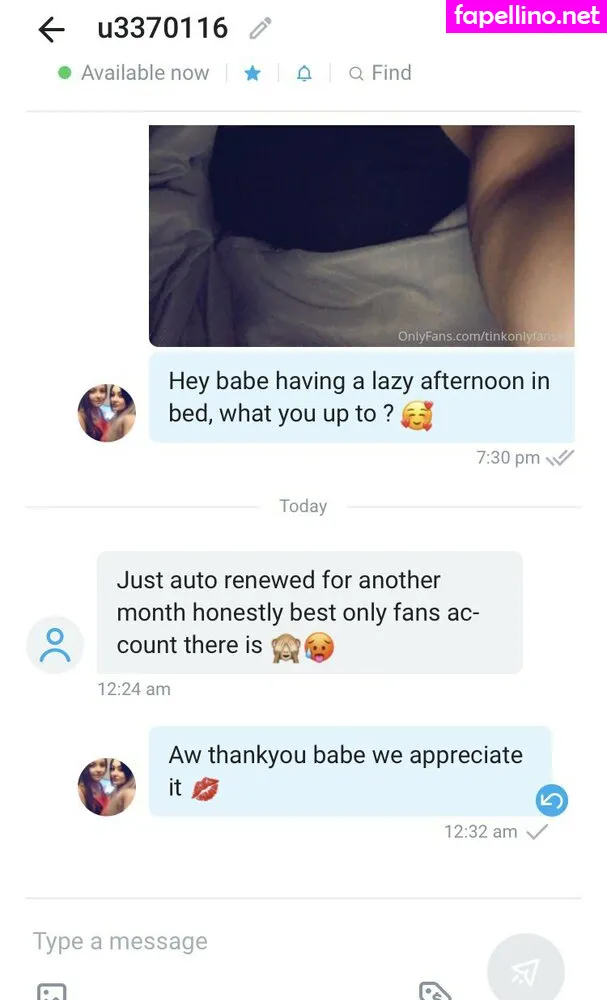Open Find to search this chat
This screenshot has height=1000, width=607.
(380, 73)
